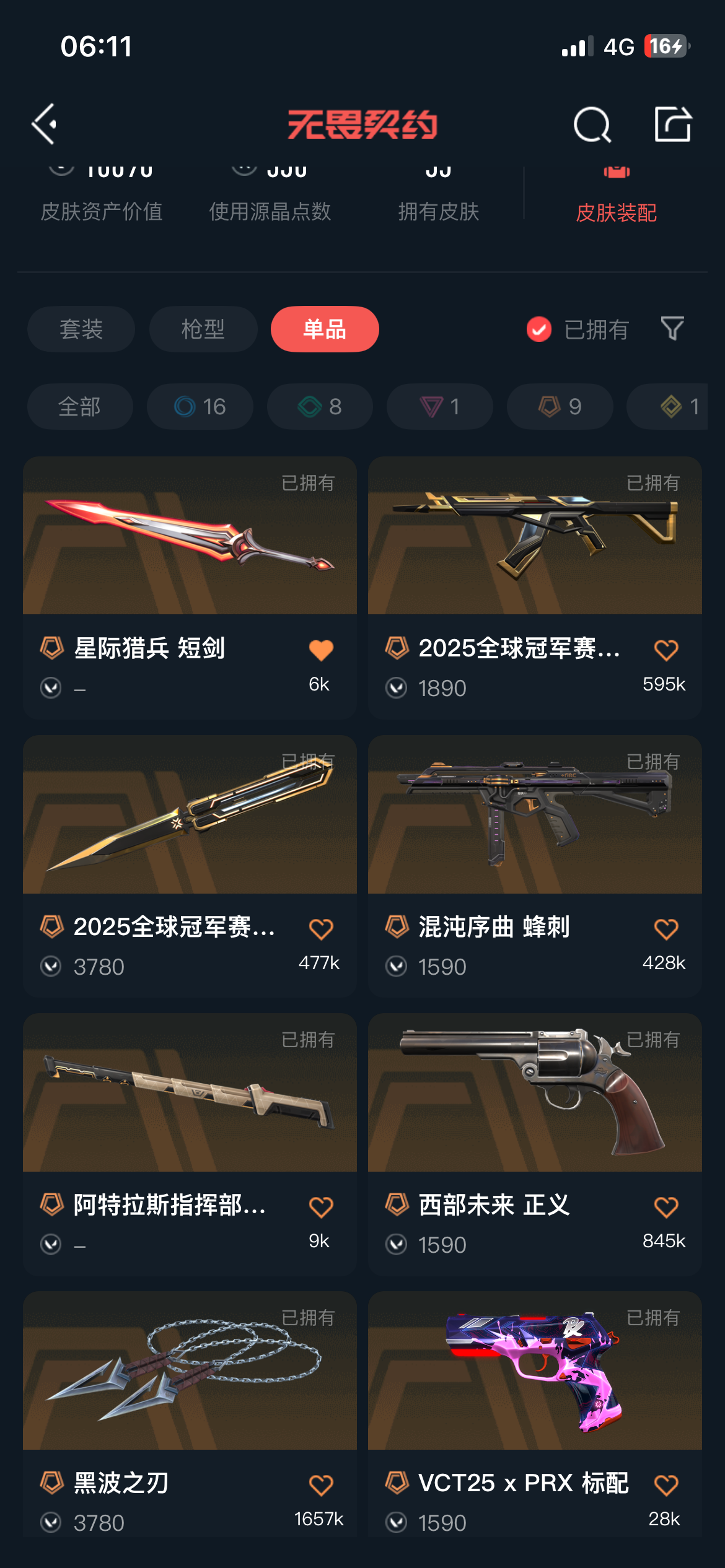Open the search icon in header
This screenshot has width=725, height=1568.
tap(592, 124)
